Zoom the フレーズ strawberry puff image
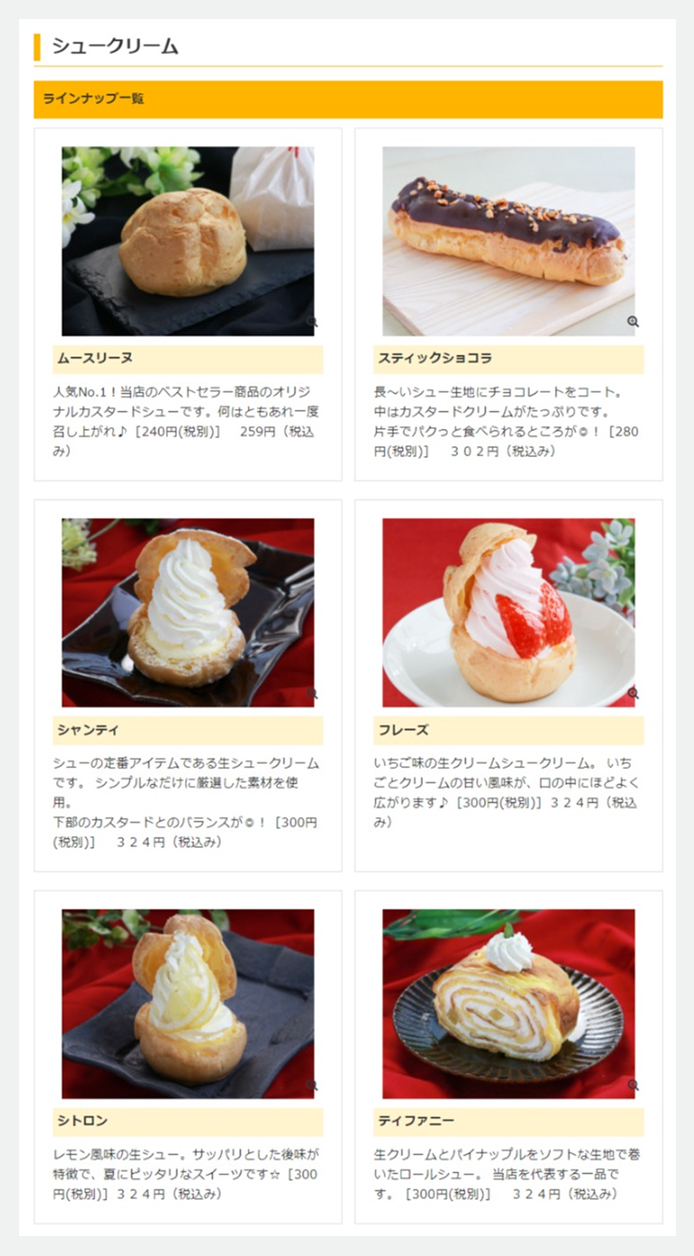Screen dimensions: 694x1256 coord(508,612)
